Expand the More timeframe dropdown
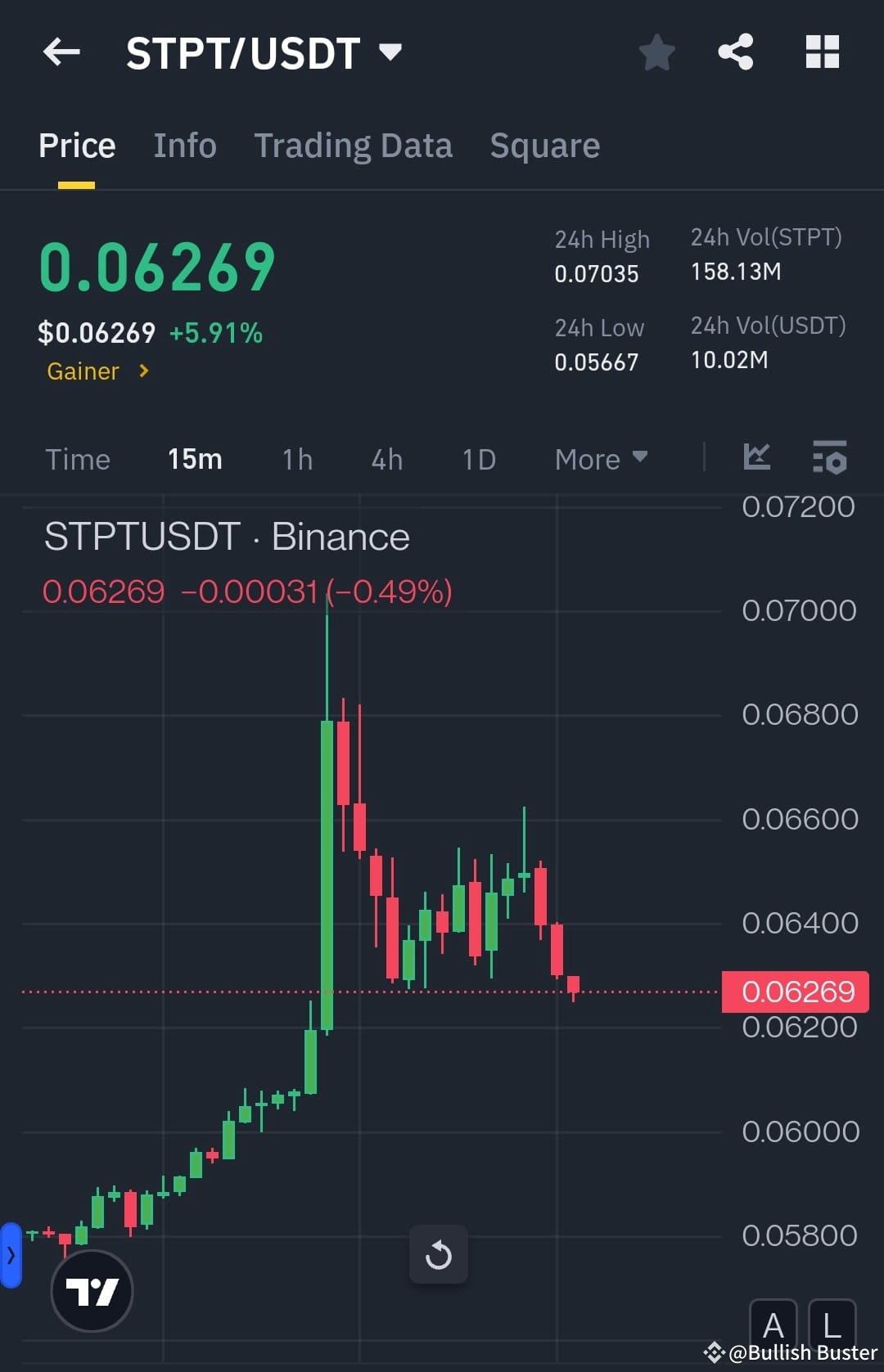884x1372 pixels. (600, 459)
